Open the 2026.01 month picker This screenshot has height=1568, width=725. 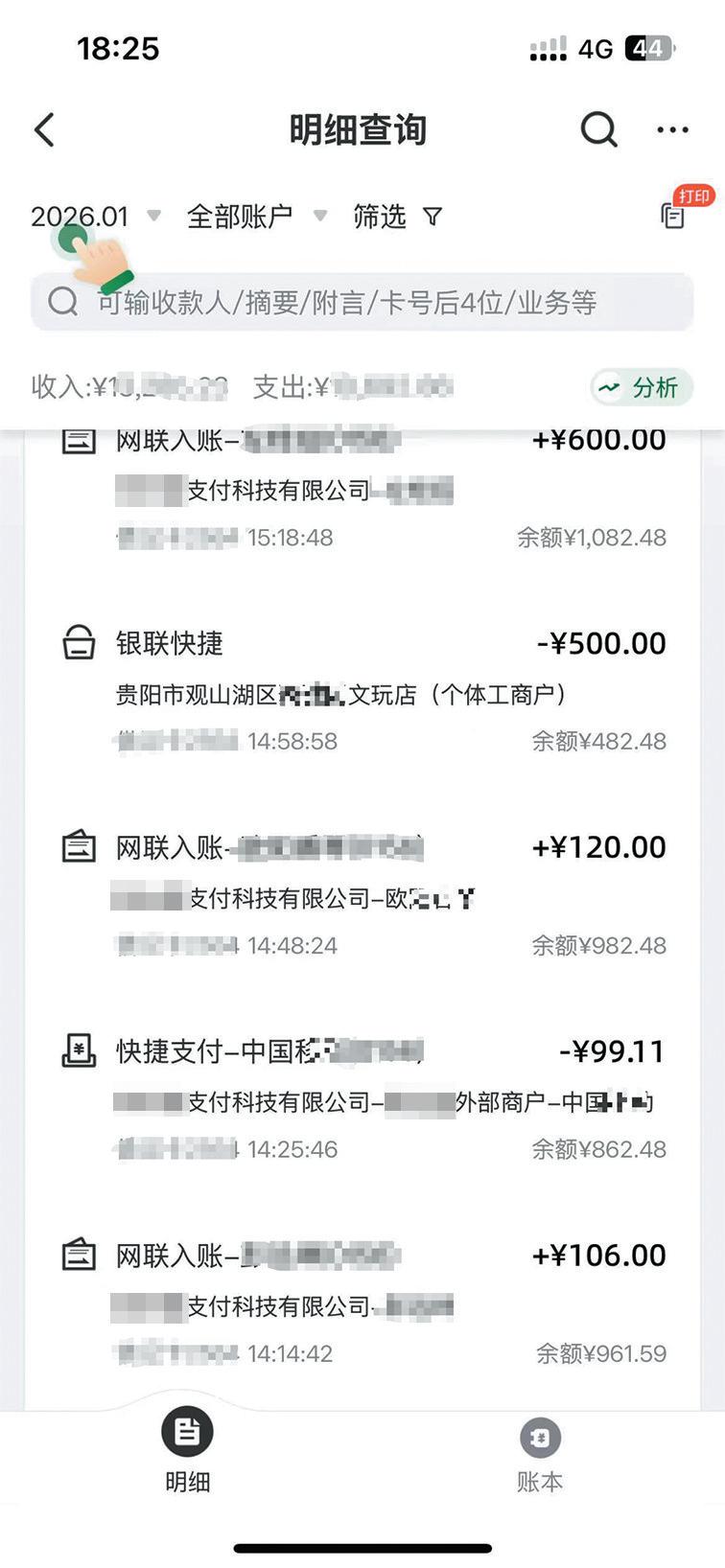coord(94,217)
